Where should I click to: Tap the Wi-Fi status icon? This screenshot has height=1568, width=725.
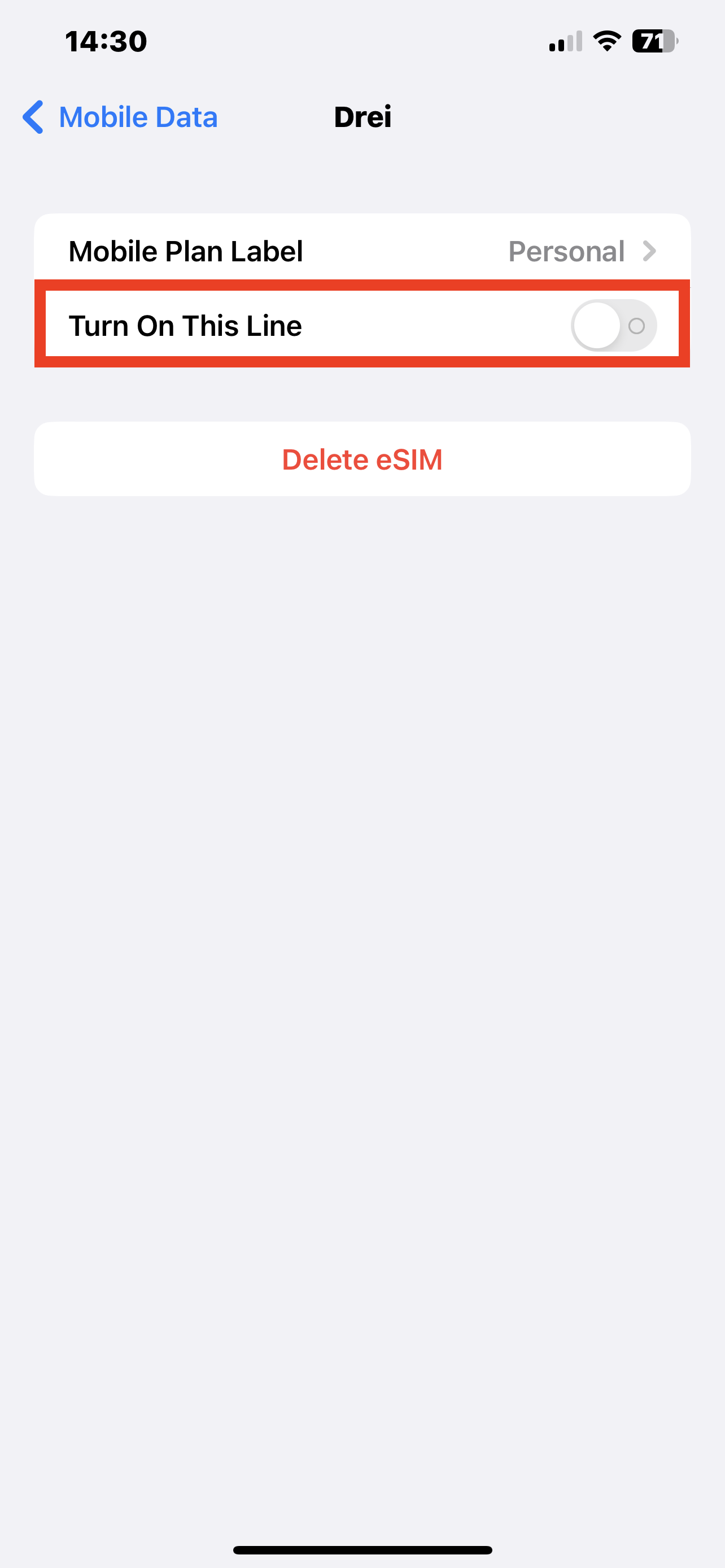606,41
